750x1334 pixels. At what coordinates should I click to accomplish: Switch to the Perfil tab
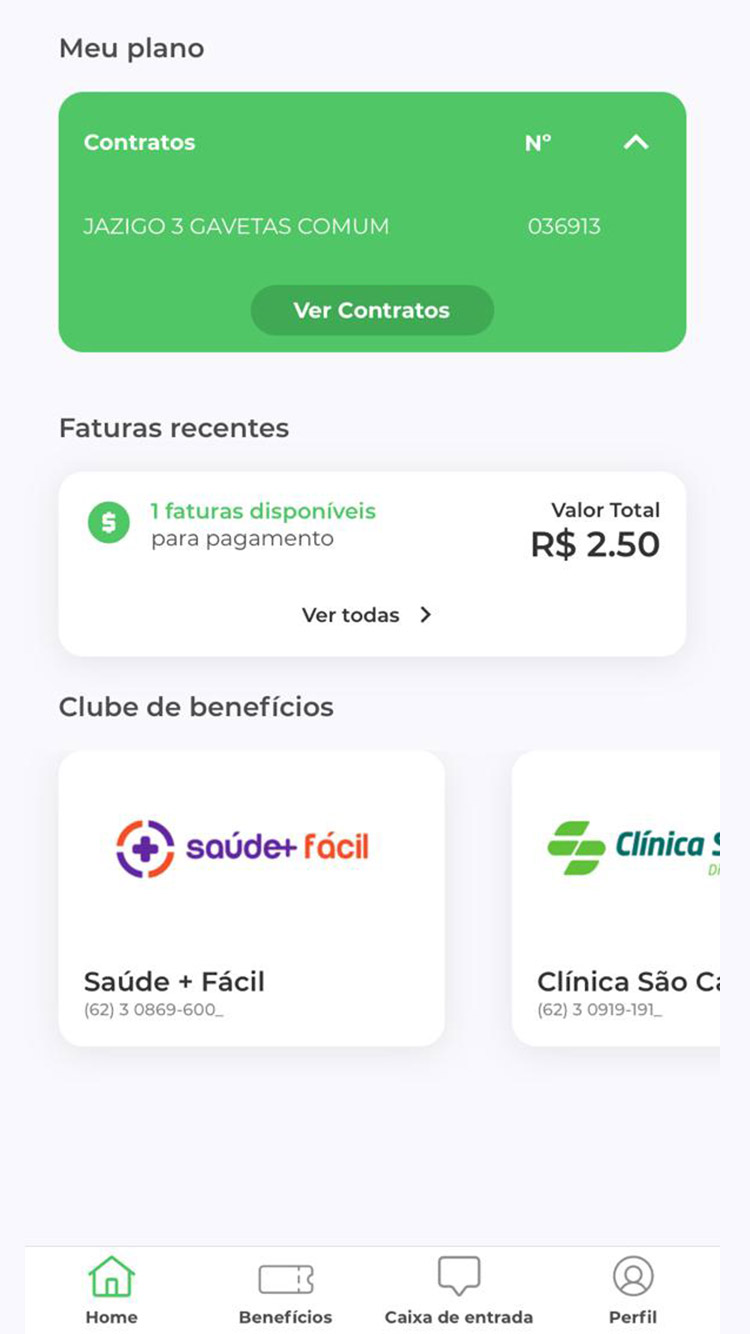pyautogui.click(x=633, y=1290)
